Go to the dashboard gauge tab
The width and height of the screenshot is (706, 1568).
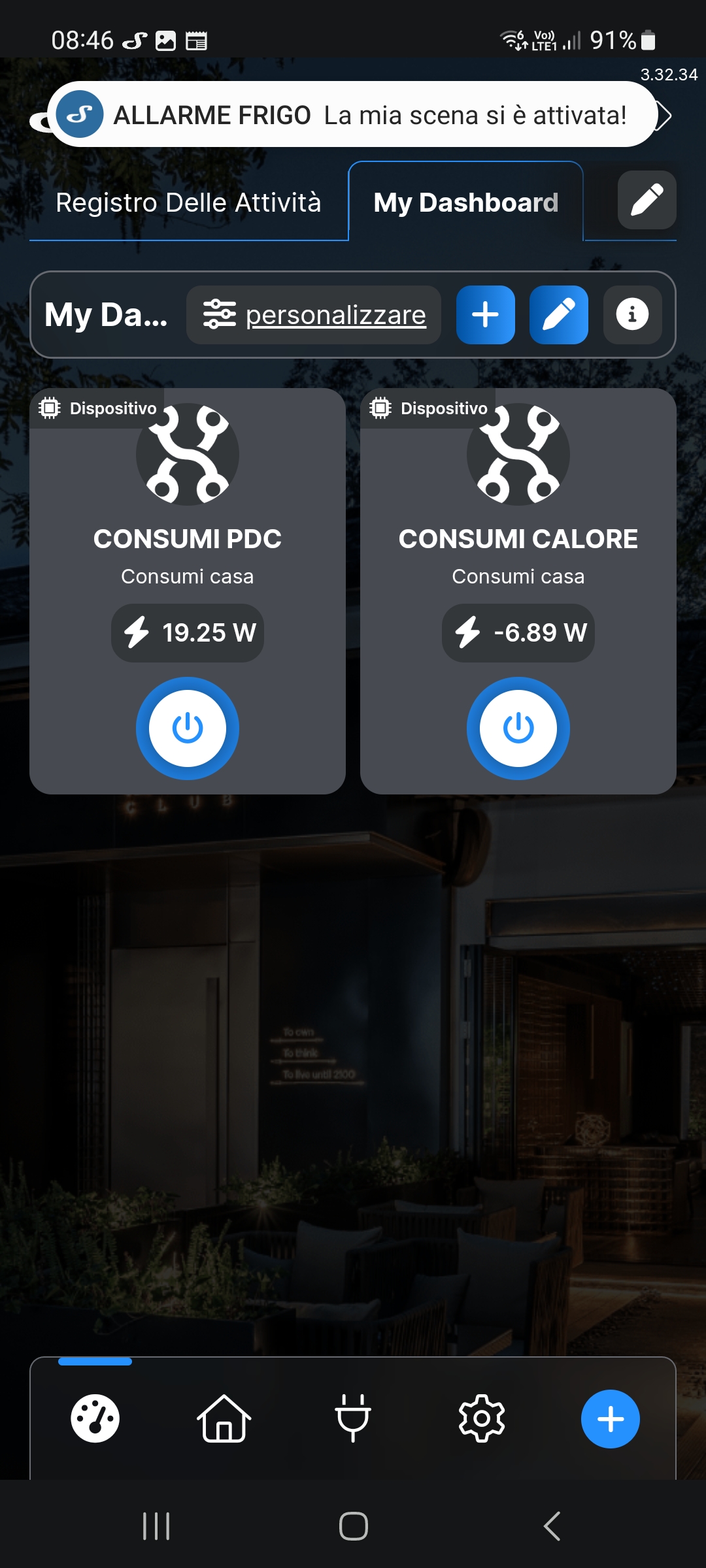(x=95, y=1418)
